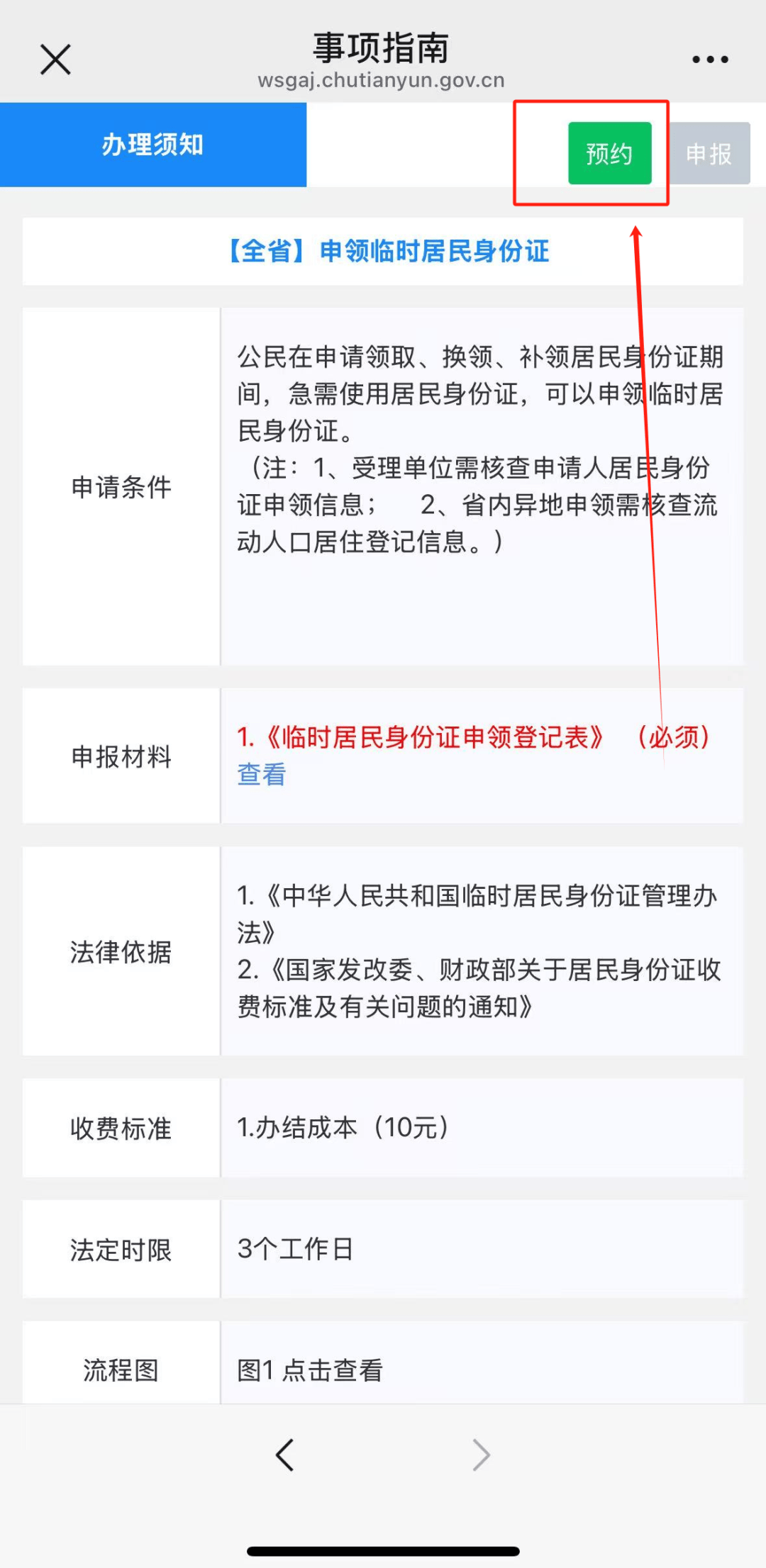This screenshot has width=766, height=1568.
Task: Tap the 法律依据 row header cell
Action: pyautogui.click(x=122, y=953)
